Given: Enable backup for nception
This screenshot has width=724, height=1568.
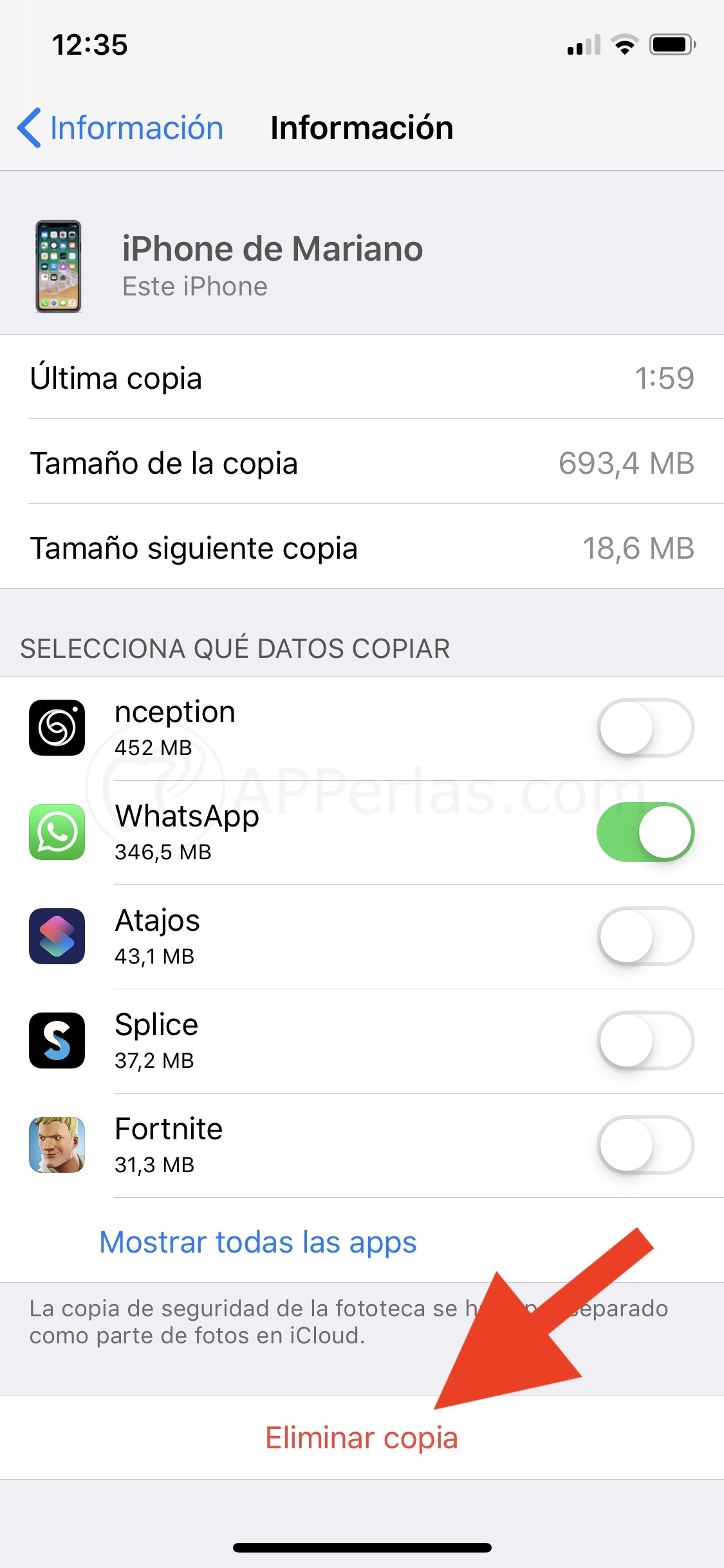Looking at the screenshot, I should [x=645, y=727].
